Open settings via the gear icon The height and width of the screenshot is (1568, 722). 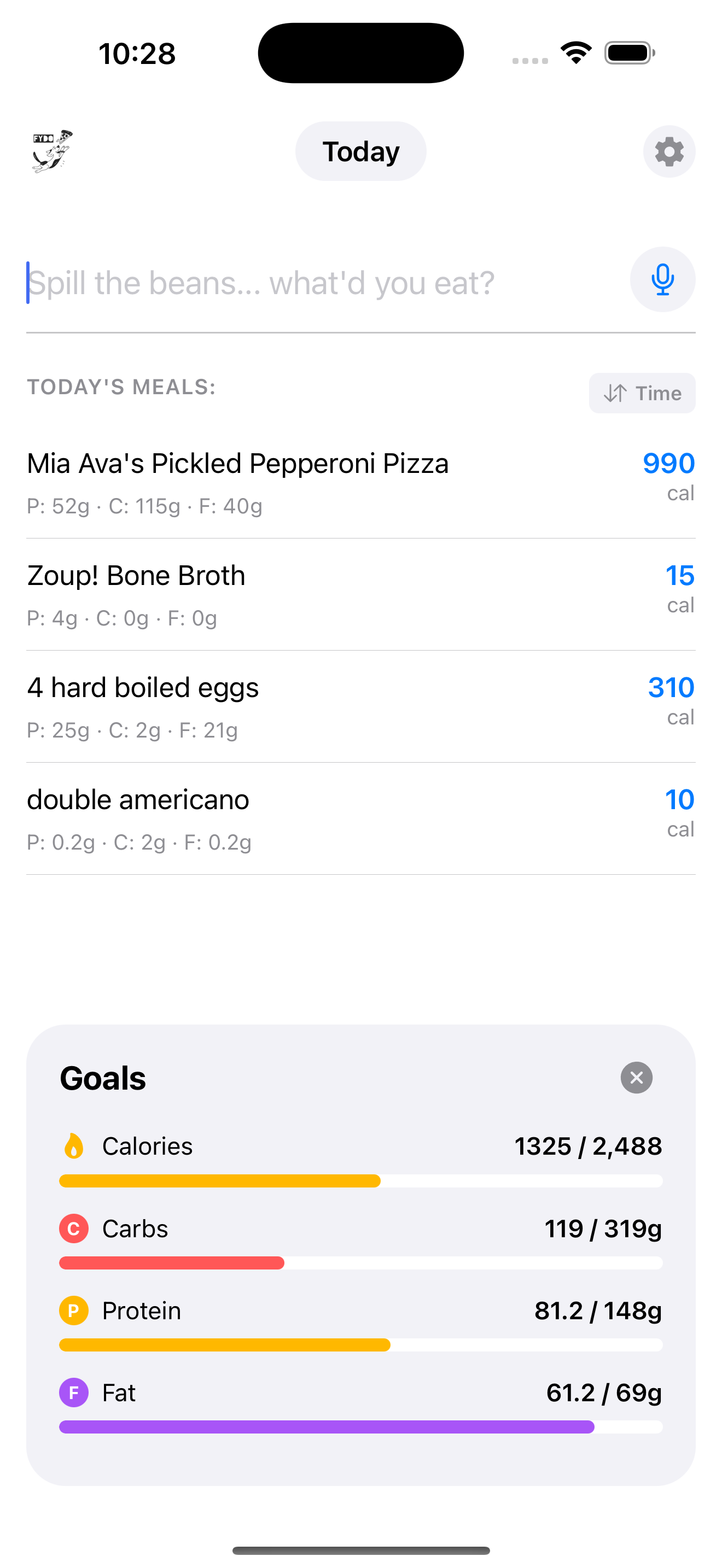pos(668,151)
